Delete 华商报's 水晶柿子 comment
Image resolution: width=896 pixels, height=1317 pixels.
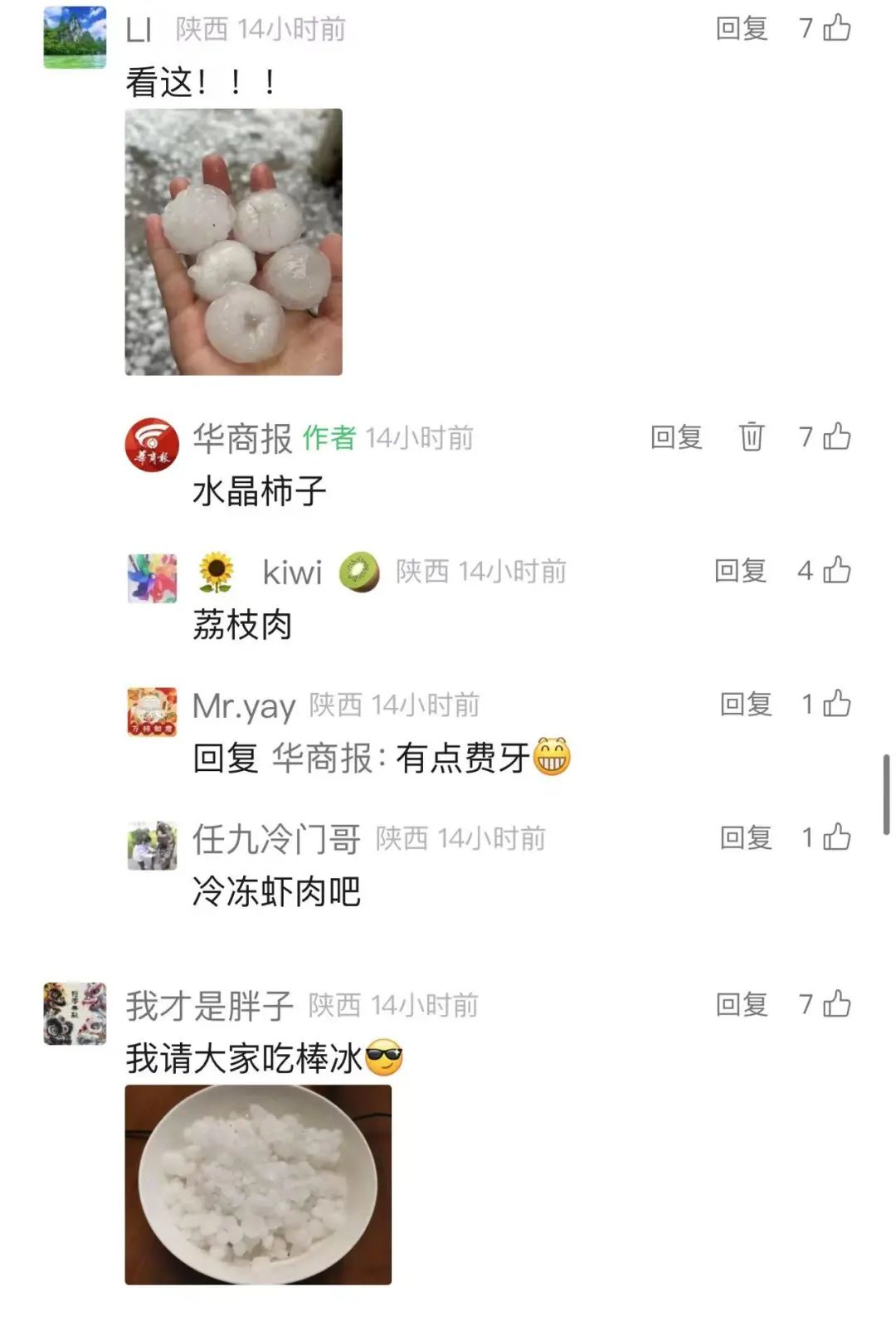[x=751, y=437]
